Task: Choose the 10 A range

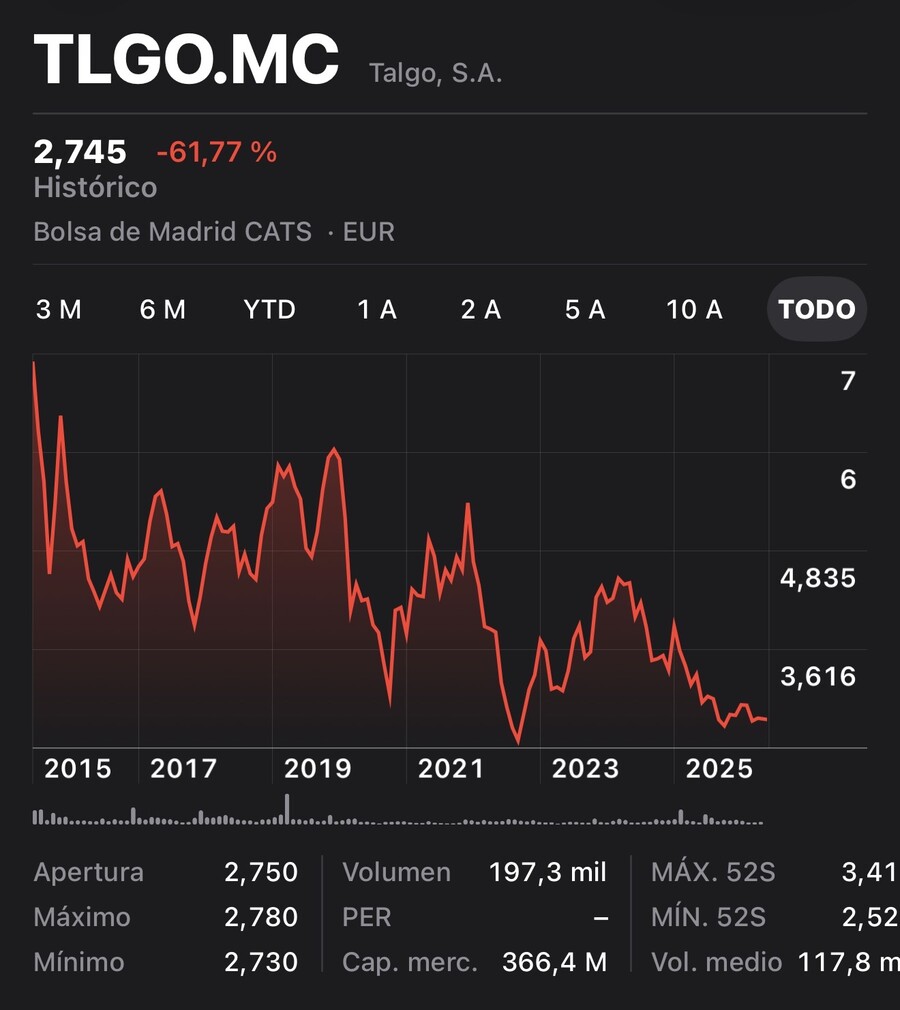Action: tap(694, 310)
